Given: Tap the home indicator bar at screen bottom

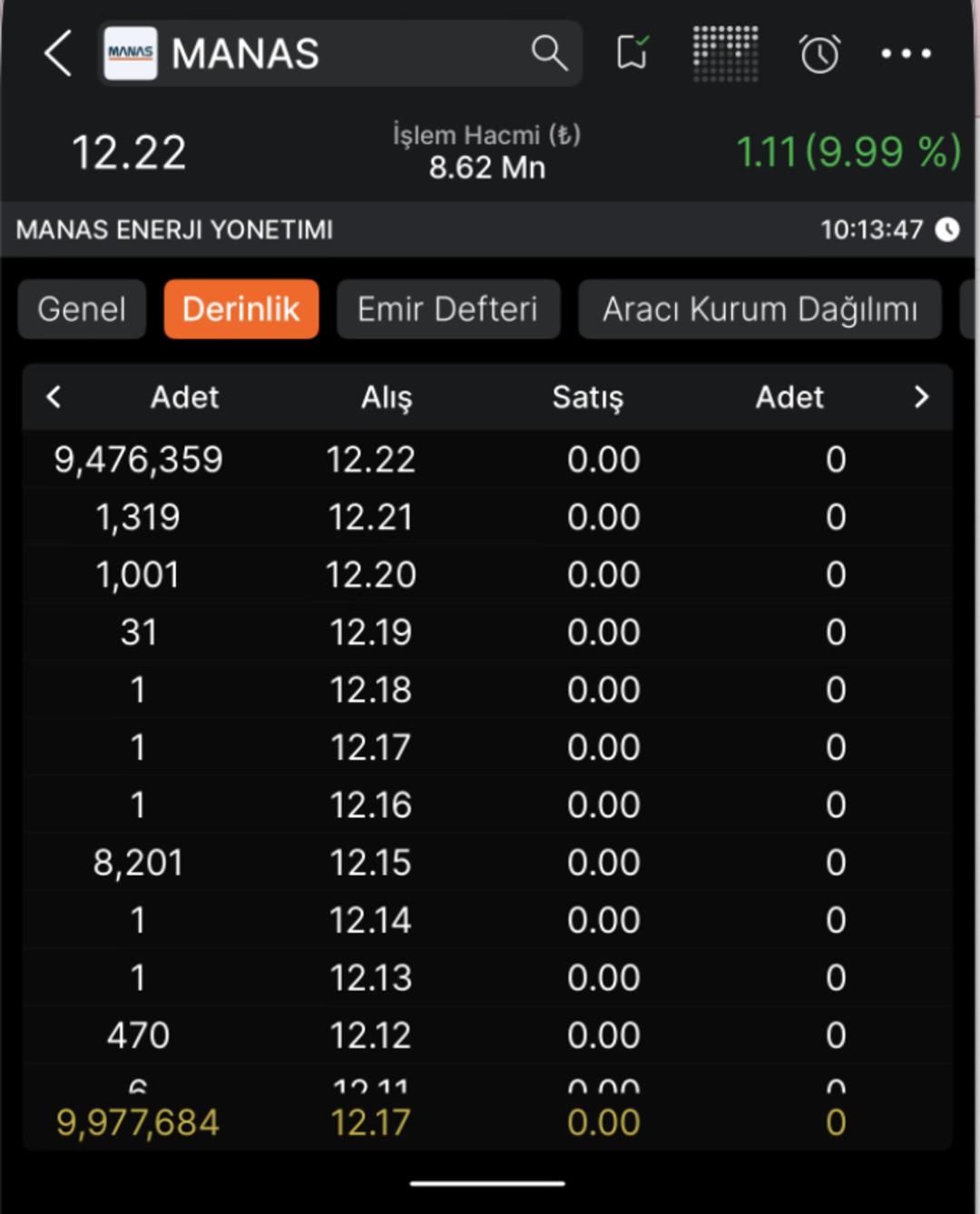Looking at the screenshot, I should coord(488,1182).
